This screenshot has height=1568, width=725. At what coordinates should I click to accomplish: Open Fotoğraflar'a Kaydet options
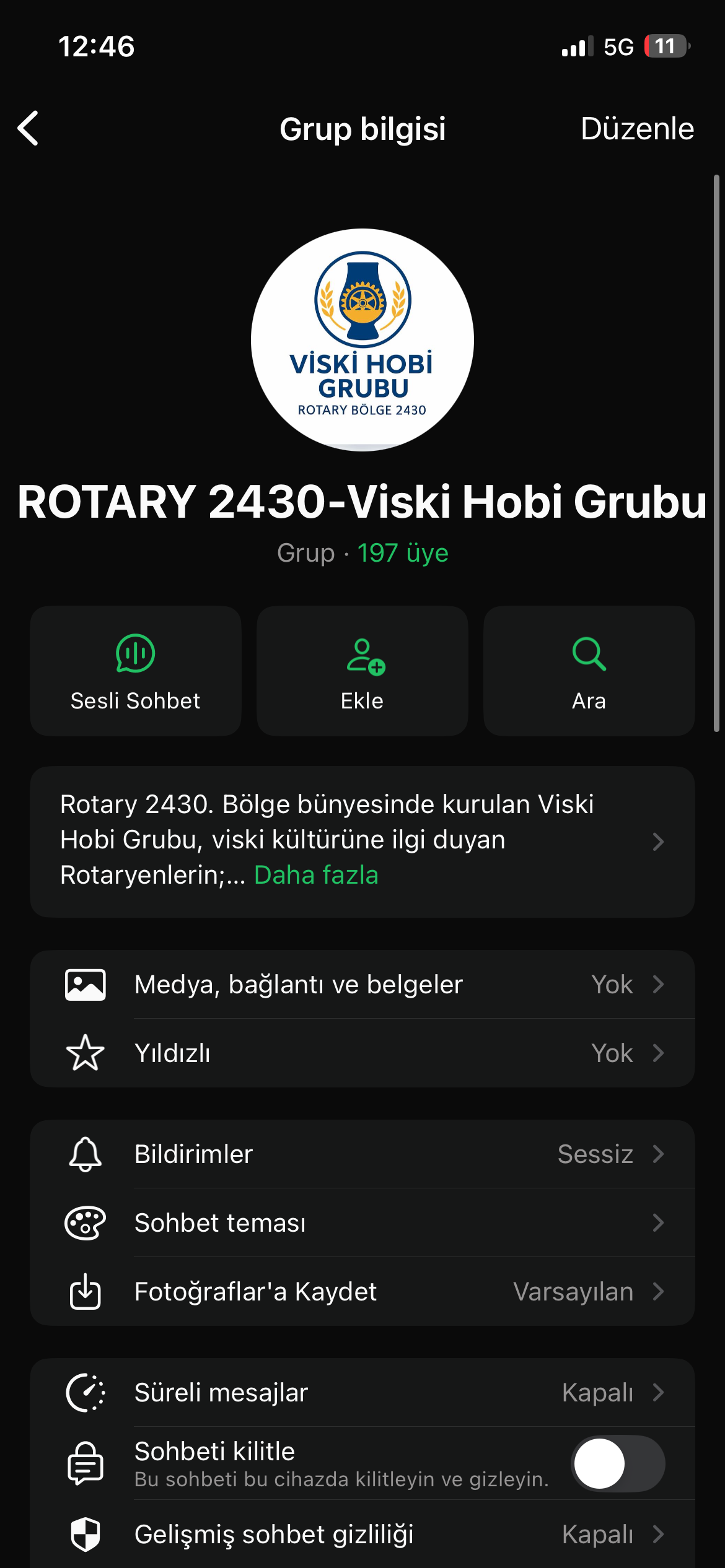click(362, 1292)
